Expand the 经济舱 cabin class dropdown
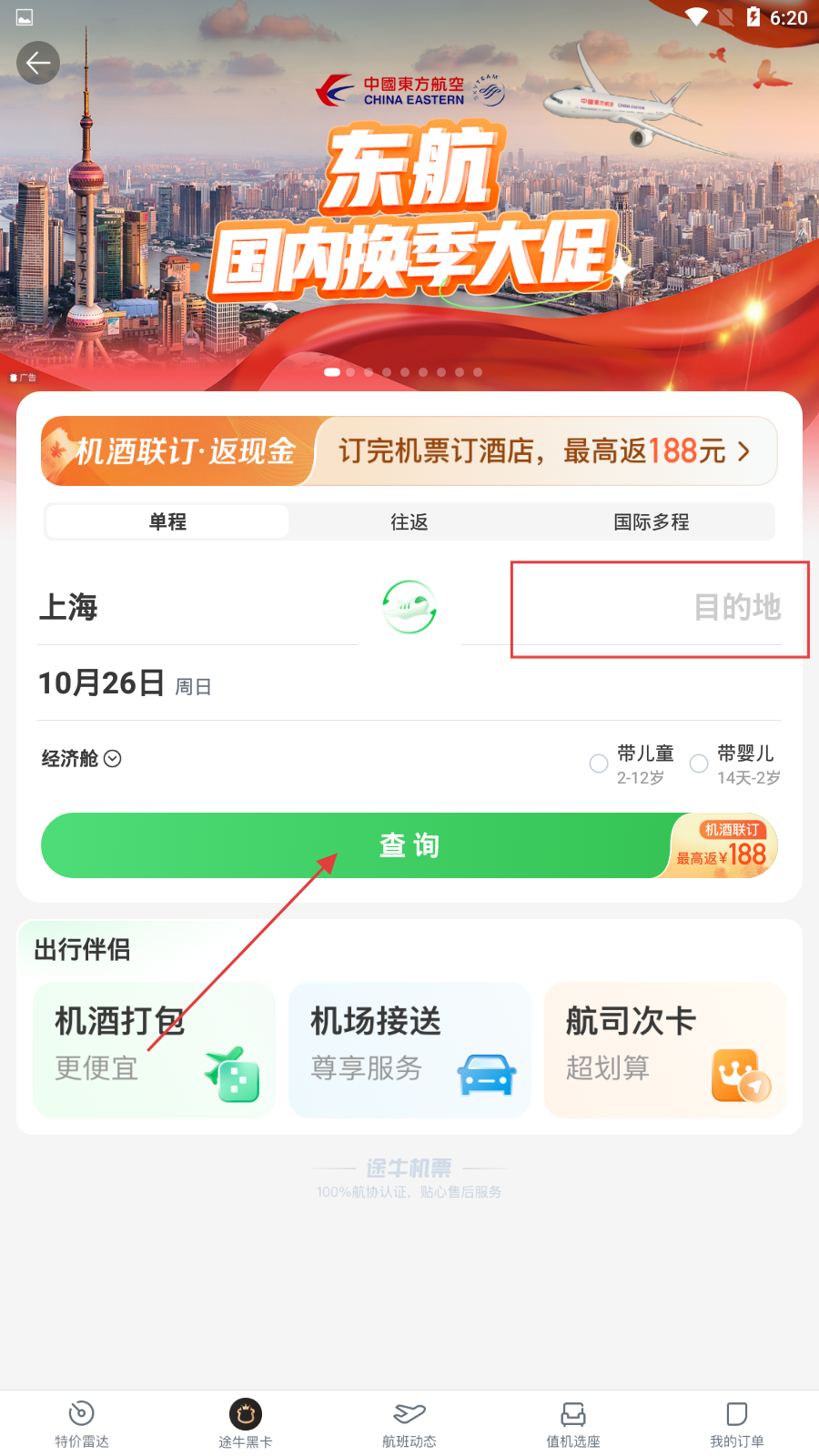 coord(82,759)
